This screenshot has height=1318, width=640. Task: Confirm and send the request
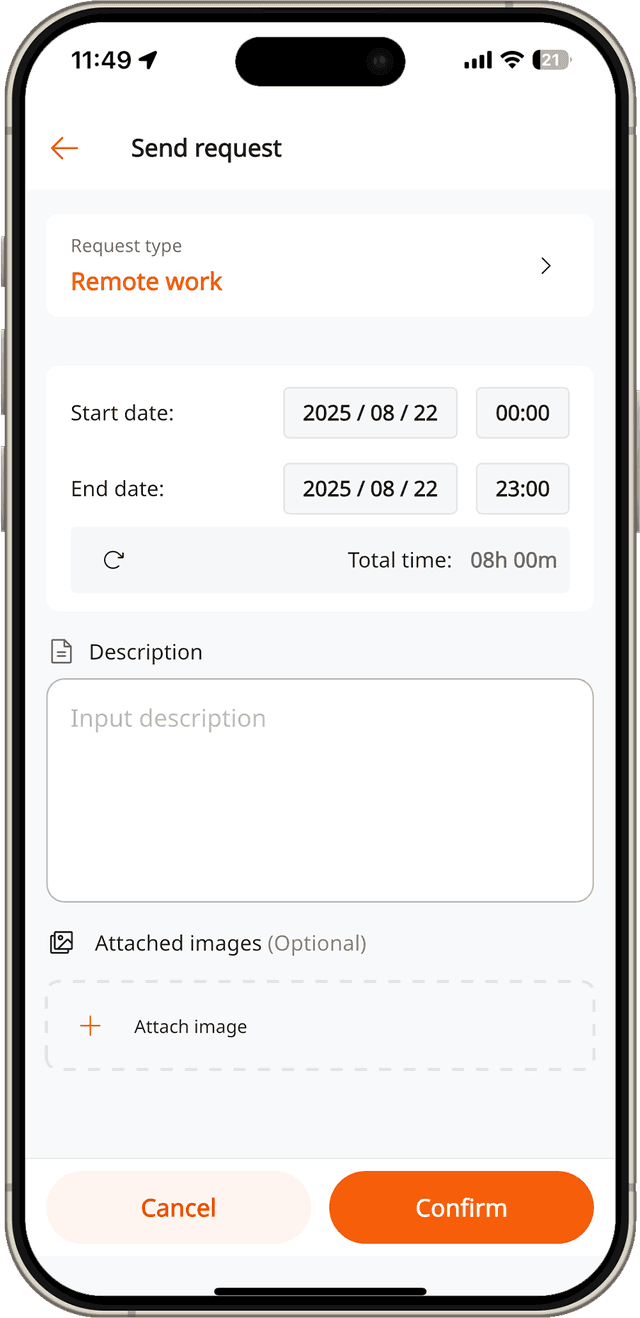tap(461, 1207)
